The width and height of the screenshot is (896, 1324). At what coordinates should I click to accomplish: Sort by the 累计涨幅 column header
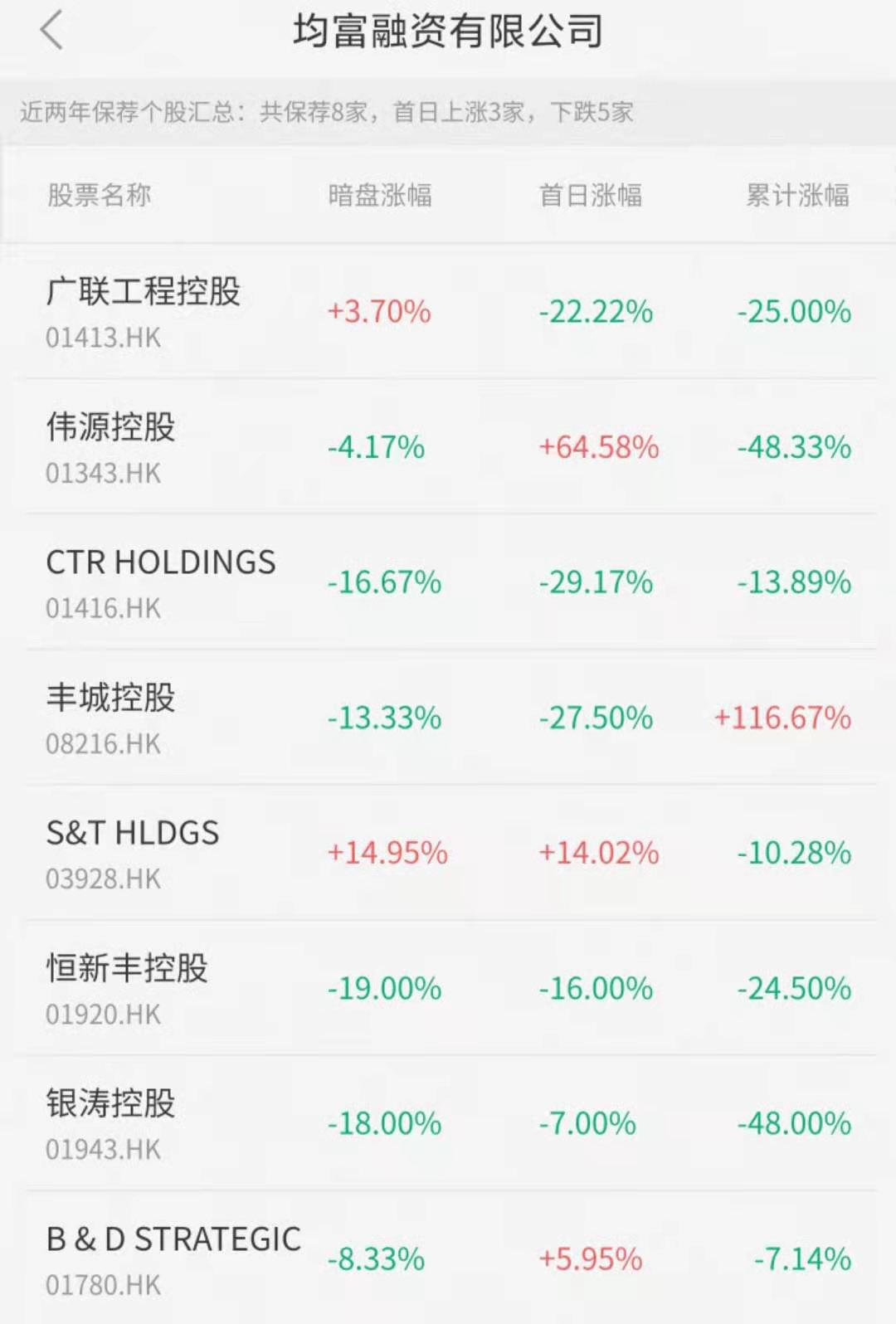coord(796,196)
